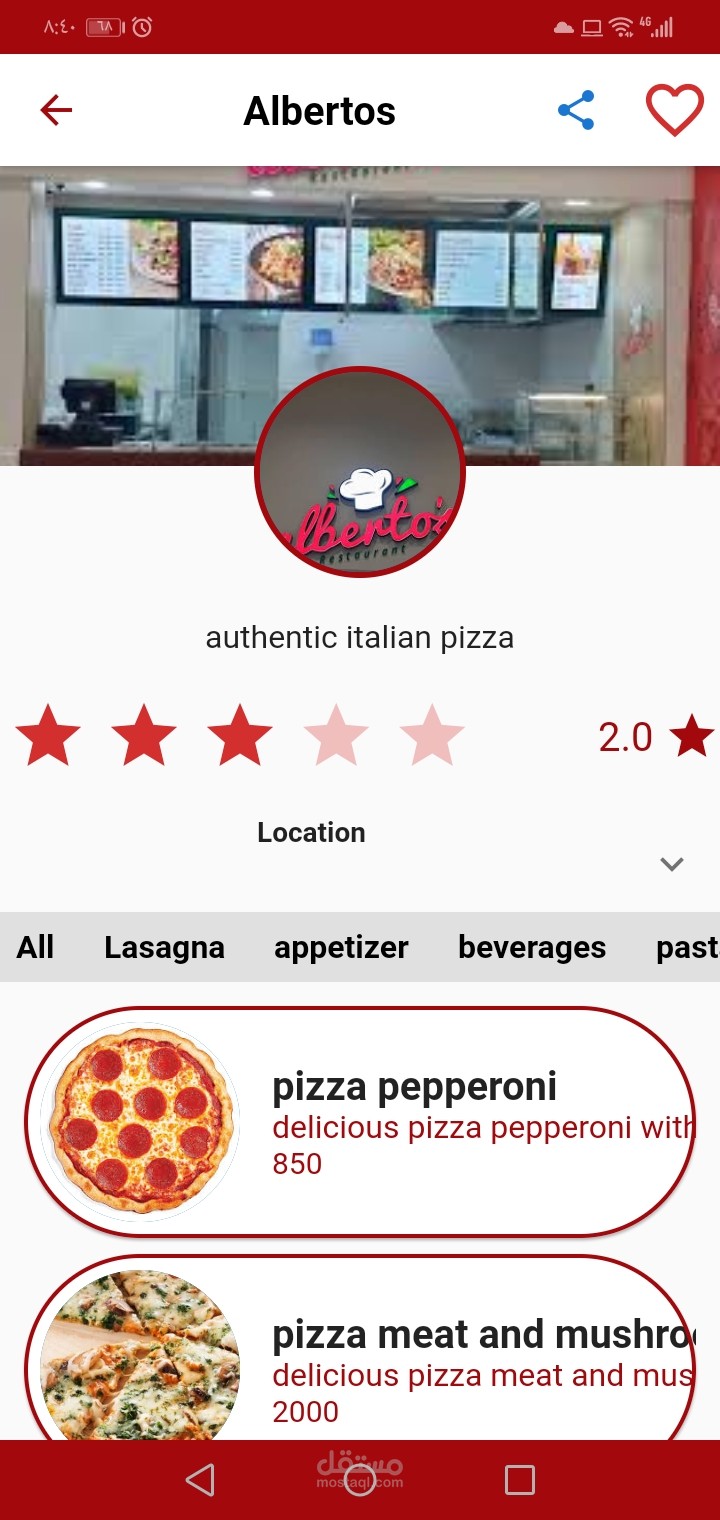Open the recent apps square button
The height and width of the screenshot is (1520, 720).
(x=520, y=1480)
